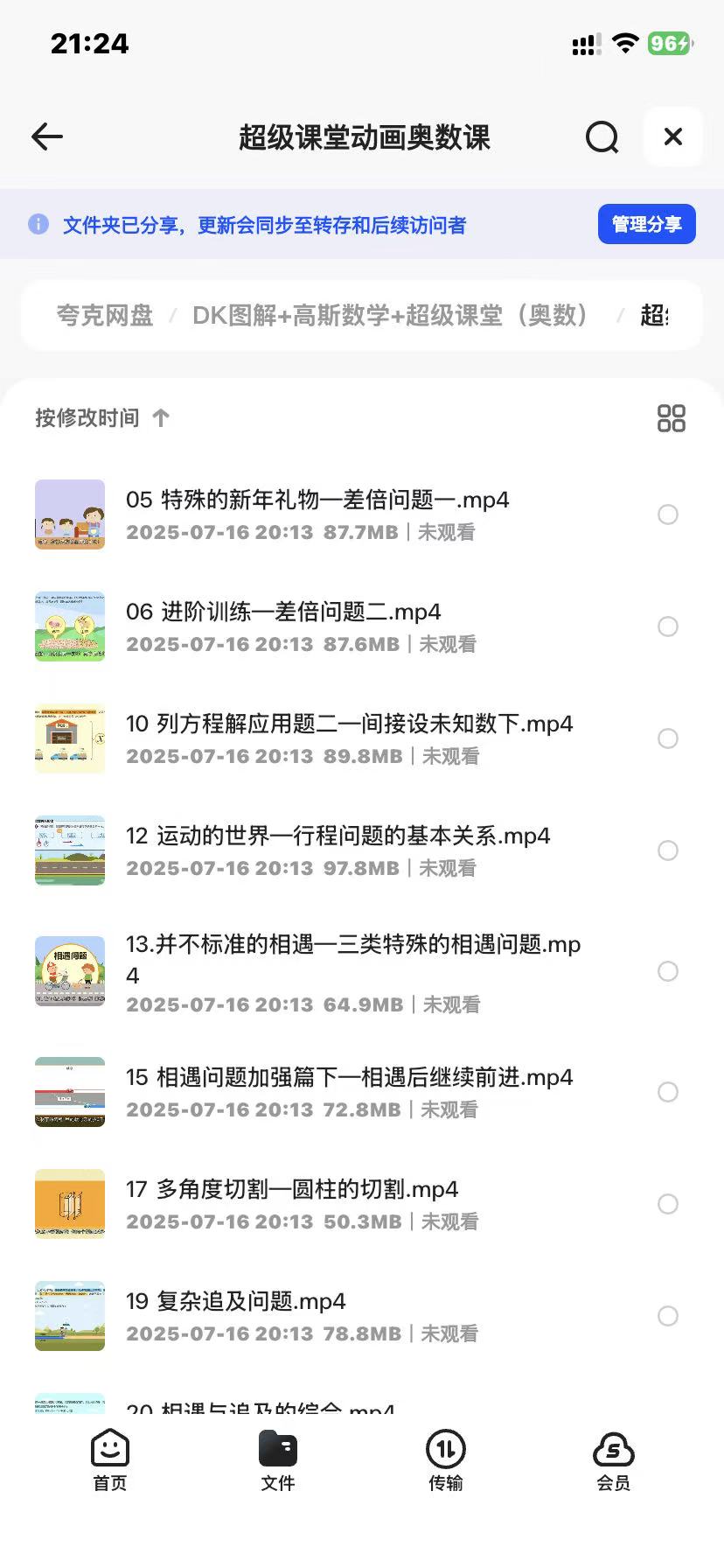
Task: Open 17 多角度切割 video
Action: click(291, 1189)
